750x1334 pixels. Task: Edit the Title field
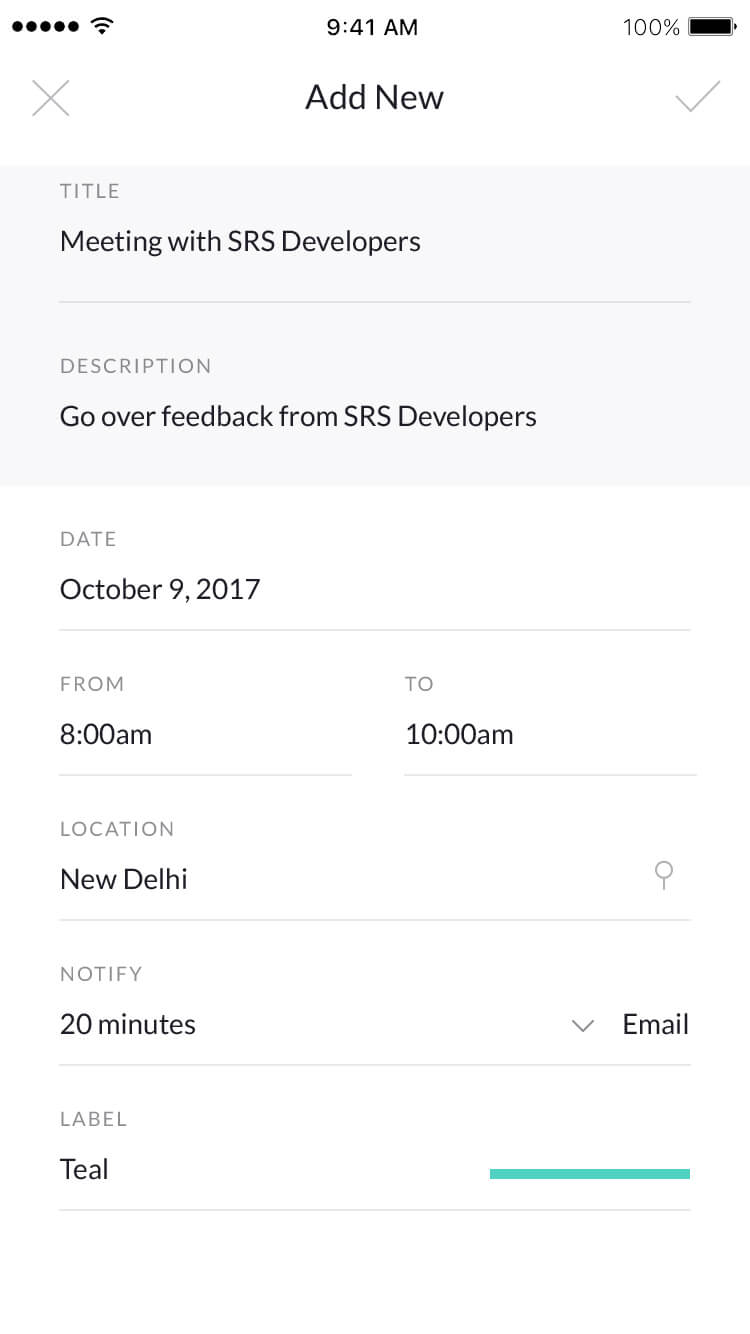point(375,242)
